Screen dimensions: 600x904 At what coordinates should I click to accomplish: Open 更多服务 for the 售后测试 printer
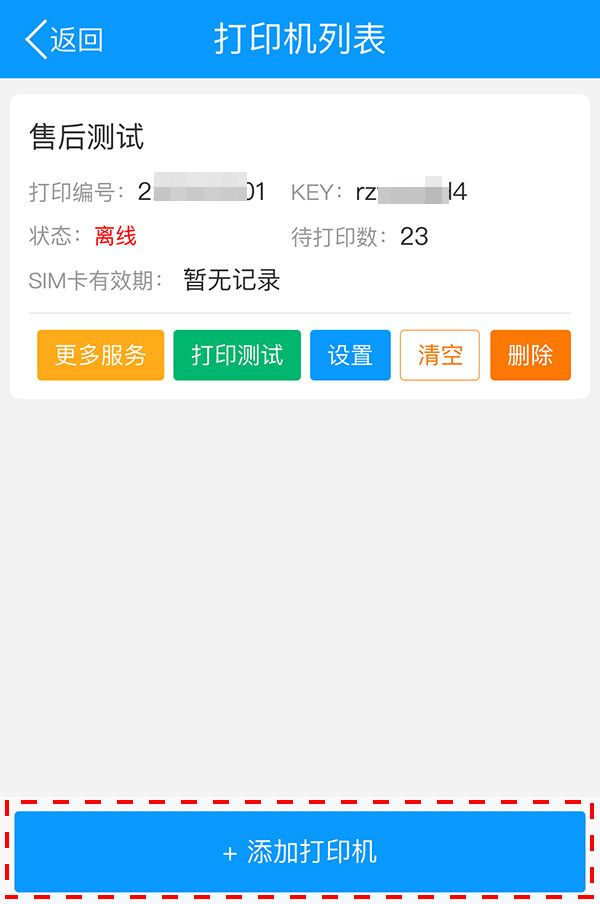pos(100,355)
